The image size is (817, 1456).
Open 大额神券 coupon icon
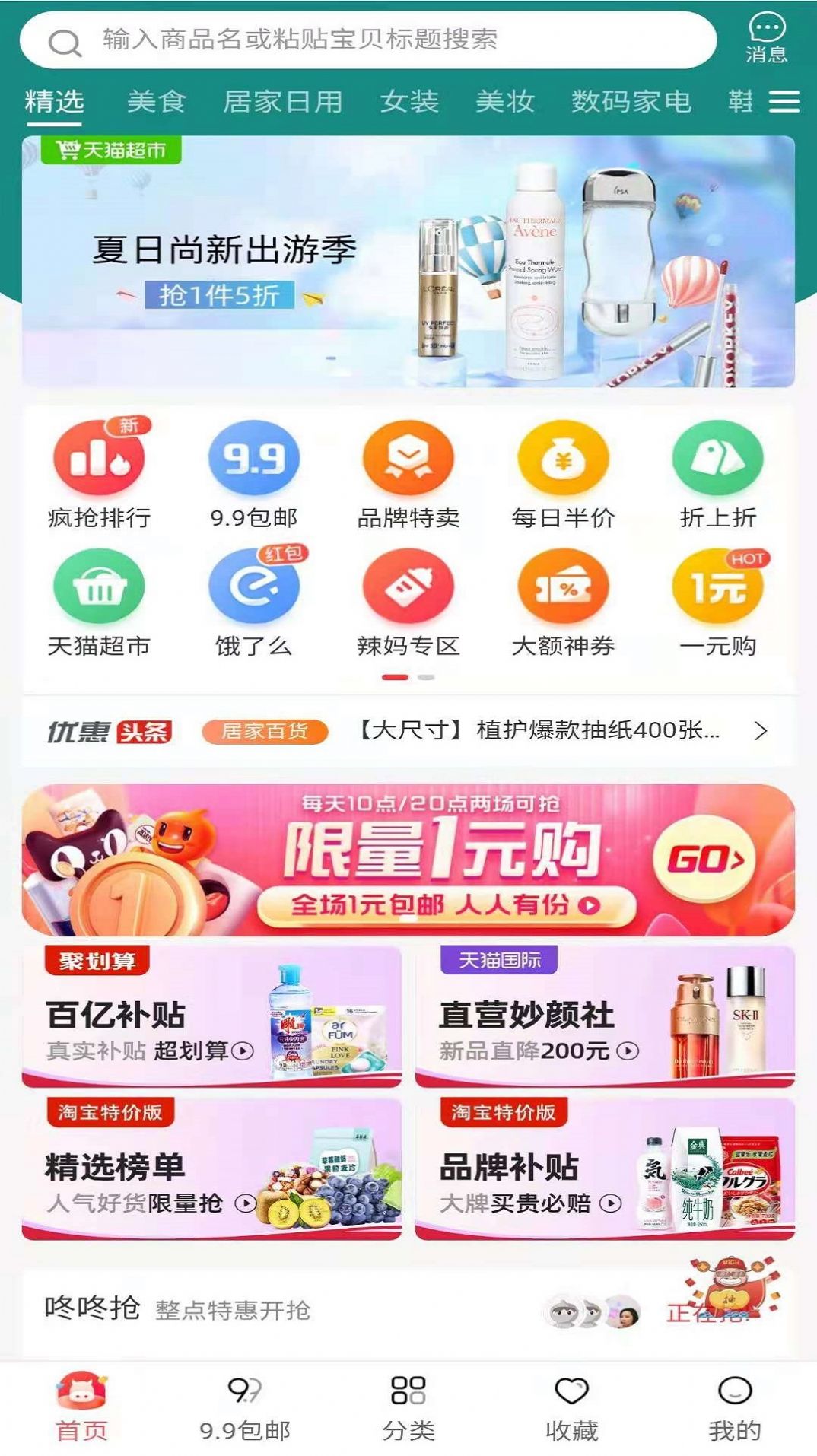(x=563, y=597)
